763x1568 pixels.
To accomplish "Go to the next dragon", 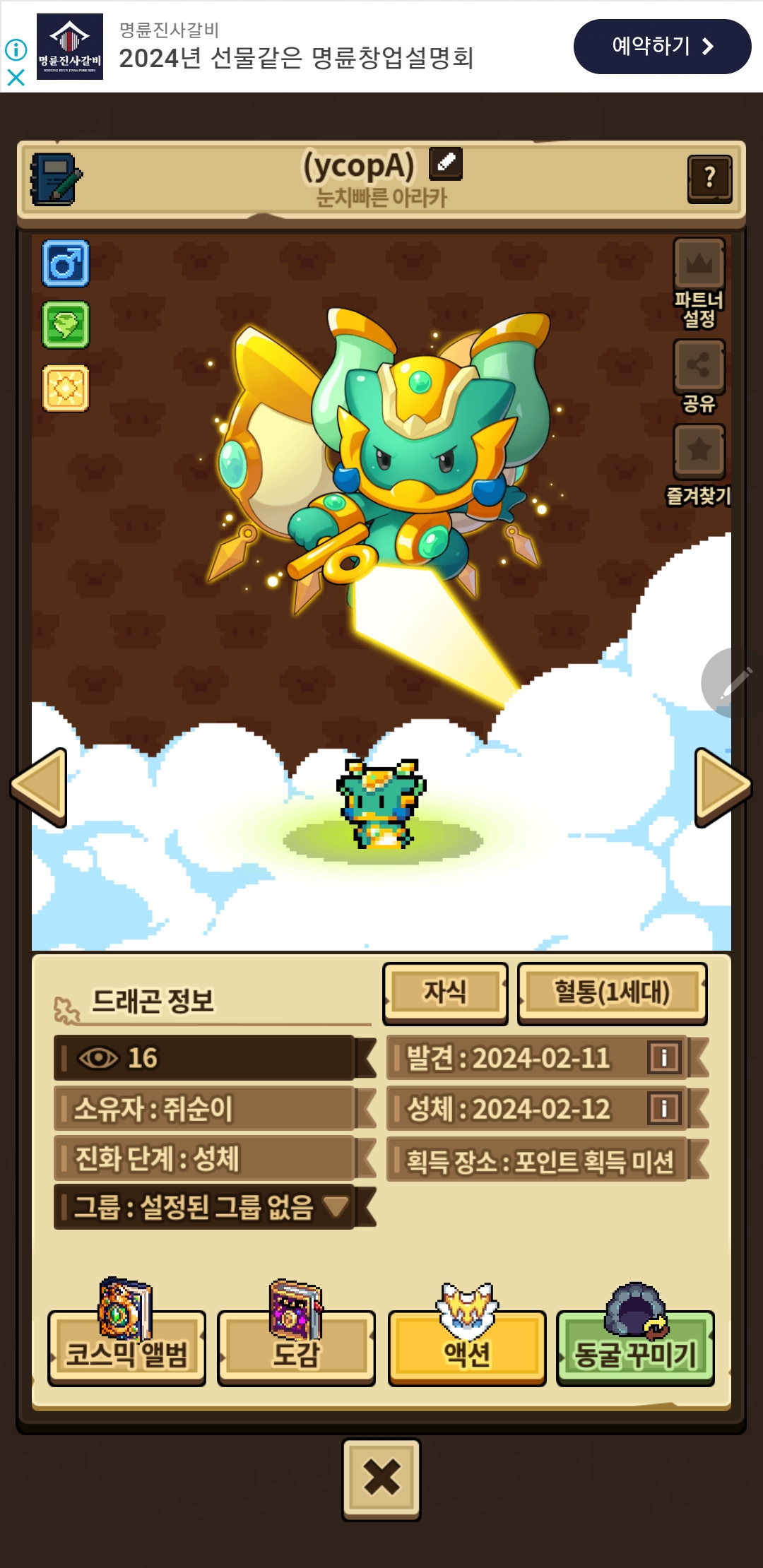I will pyautogui.click(x=723, y=787).
